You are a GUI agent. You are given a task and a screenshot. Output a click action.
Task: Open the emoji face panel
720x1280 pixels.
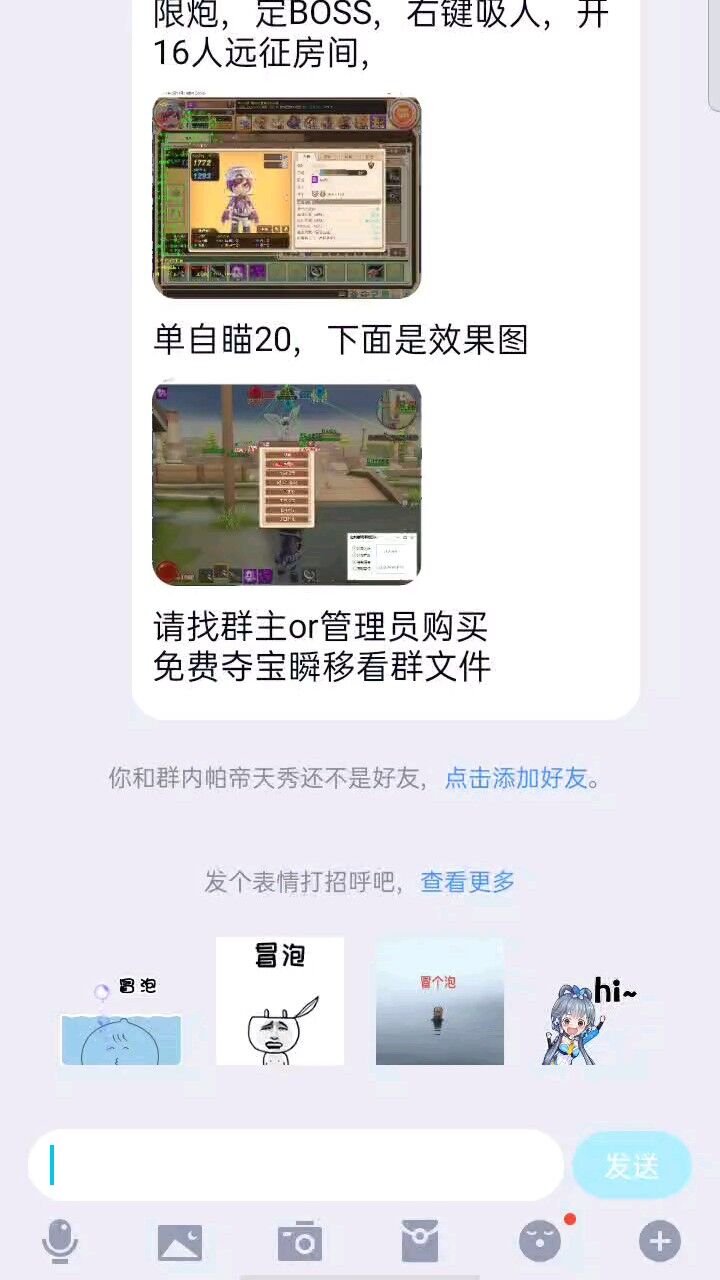(540, 1242)
